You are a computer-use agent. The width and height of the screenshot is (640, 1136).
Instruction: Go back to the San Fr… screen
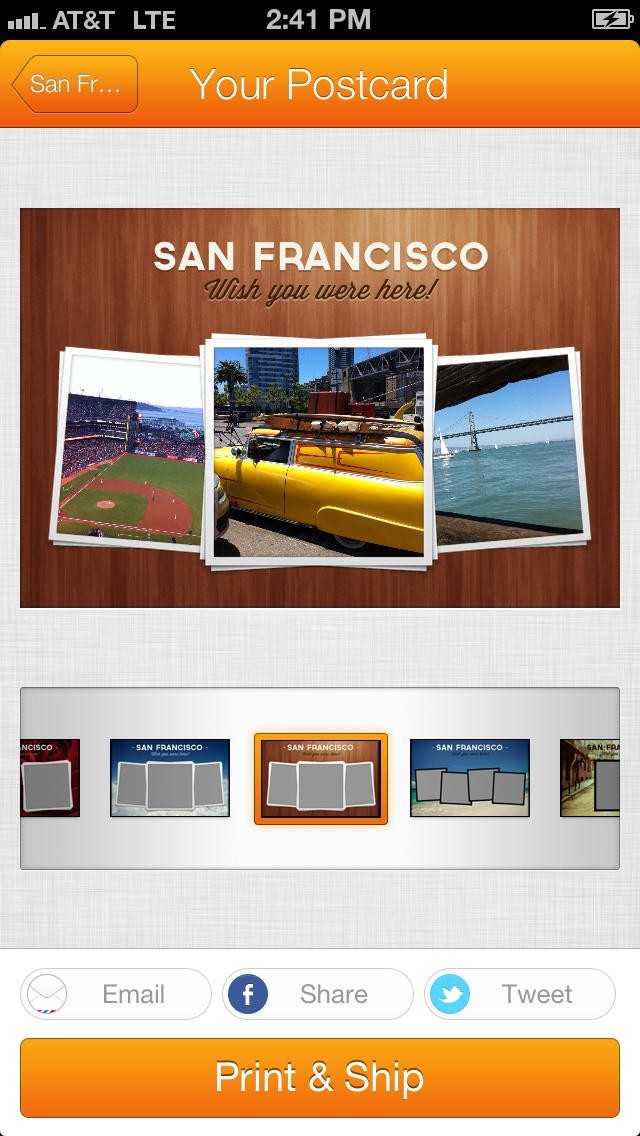coord(75,84)
